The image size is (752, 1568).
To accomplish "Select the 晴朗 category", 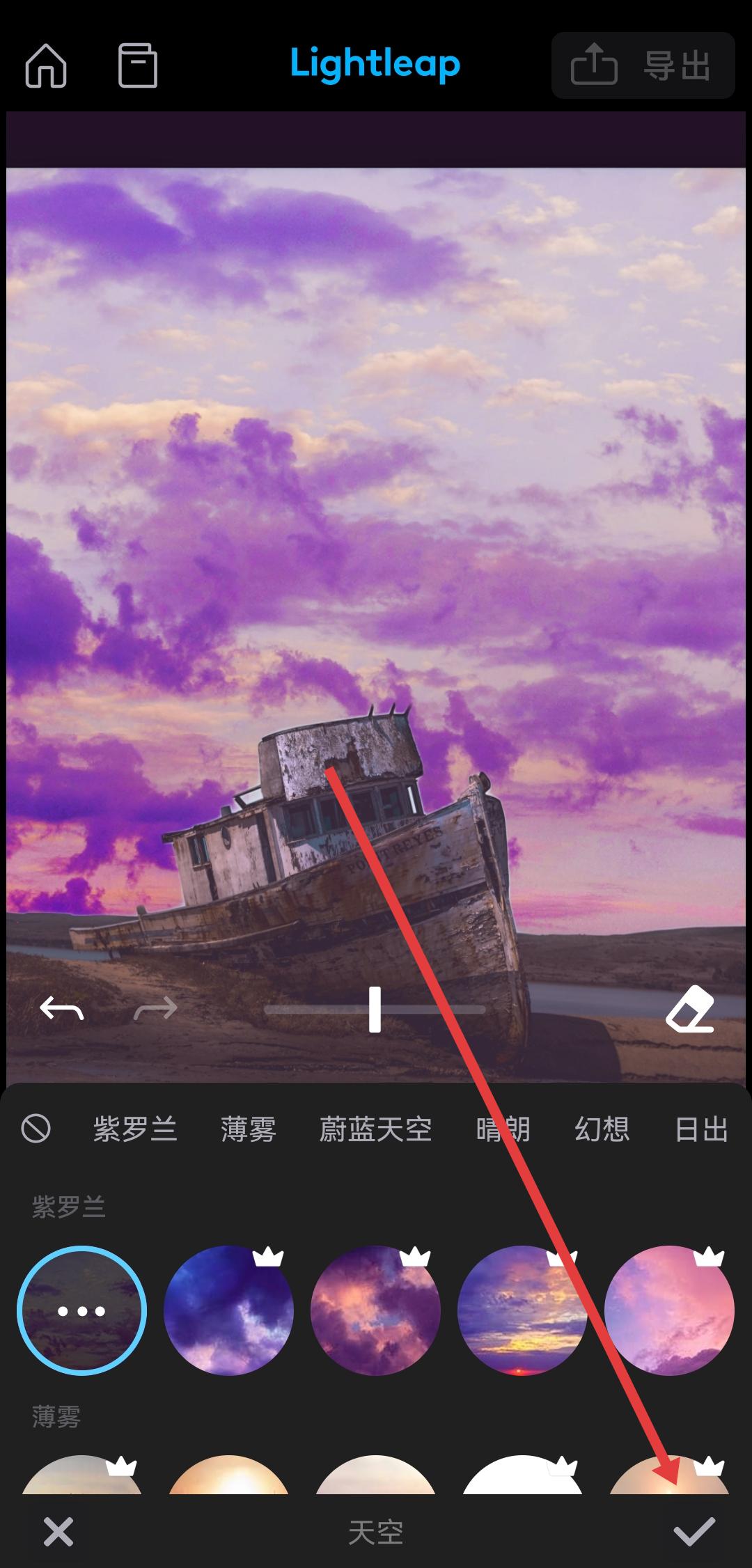I will click(x=503, y=1129).
